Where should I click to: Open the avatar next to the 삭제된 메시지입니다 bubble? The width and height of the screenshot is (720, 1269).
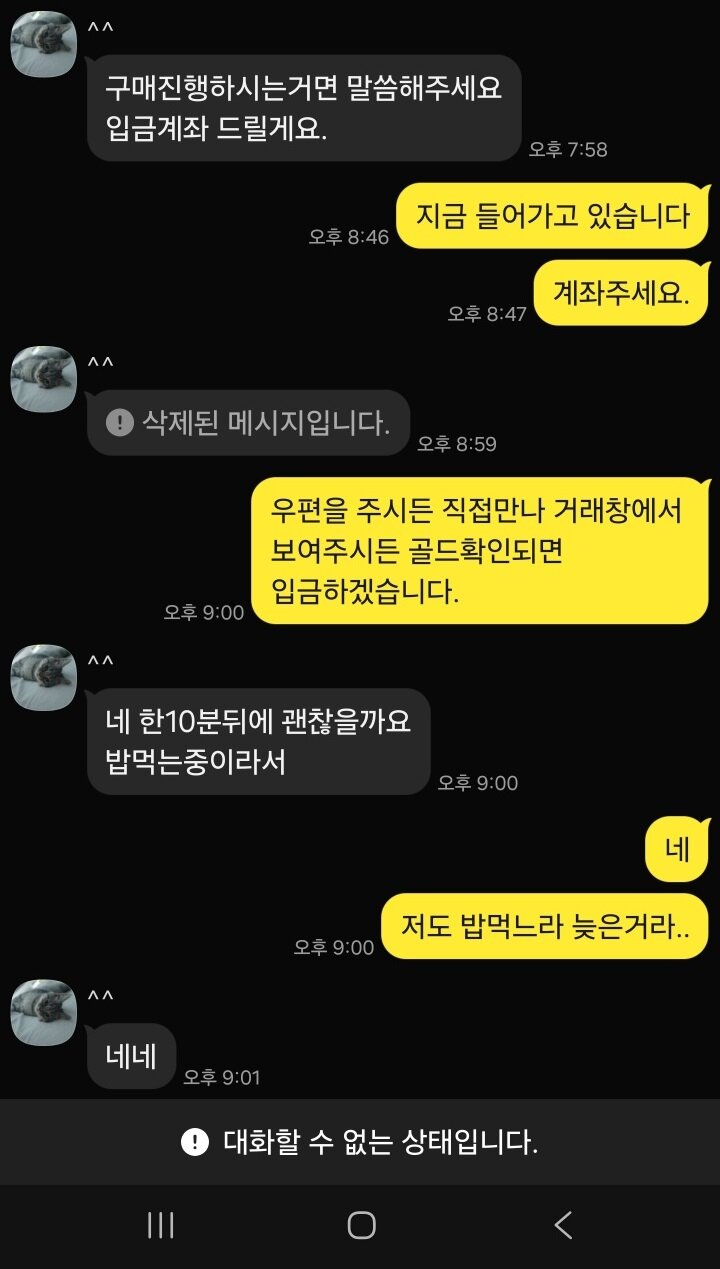click(44, 378)
